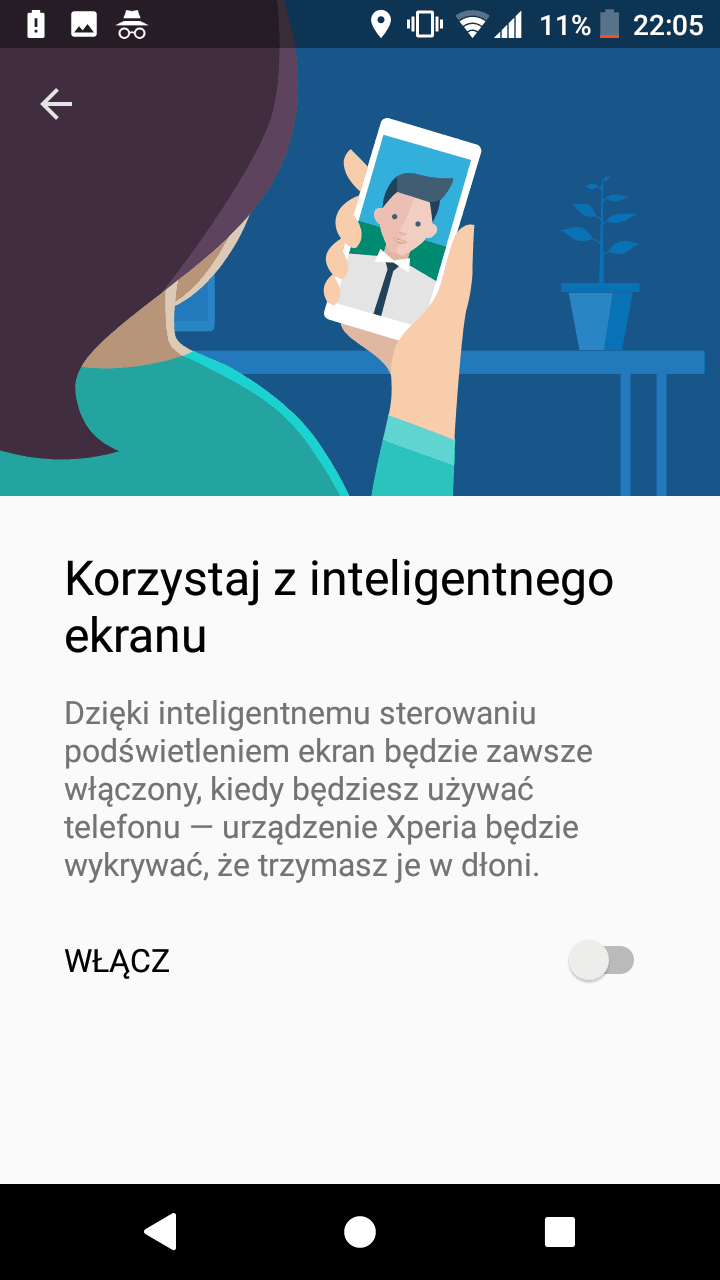Viewport: 720px width, 1280px height.
Task: Enable the WŁĄCZ intelligent screen switch
Action: (601, 961)
